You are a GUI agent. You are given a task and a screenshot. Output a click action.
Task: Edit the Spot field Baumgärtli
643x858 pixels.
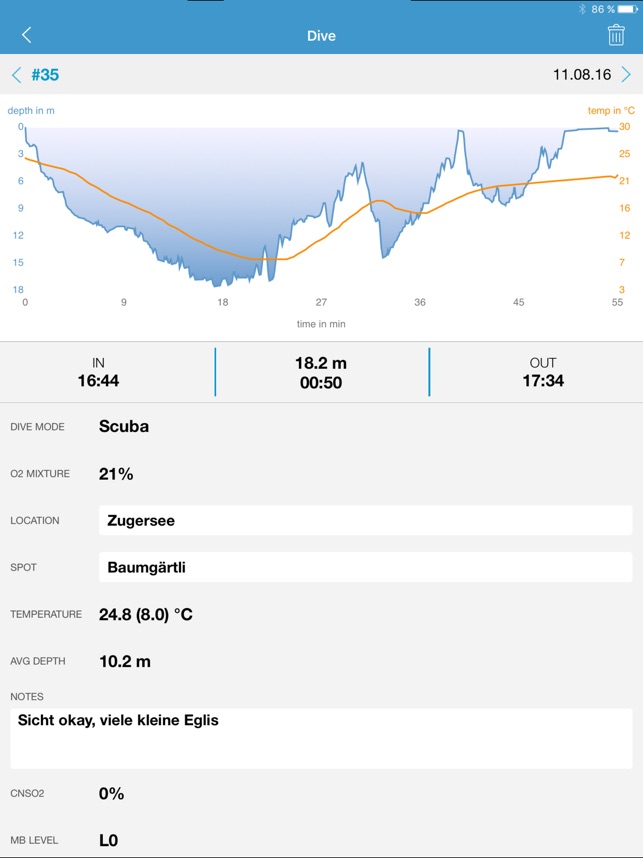coord(365,568)
